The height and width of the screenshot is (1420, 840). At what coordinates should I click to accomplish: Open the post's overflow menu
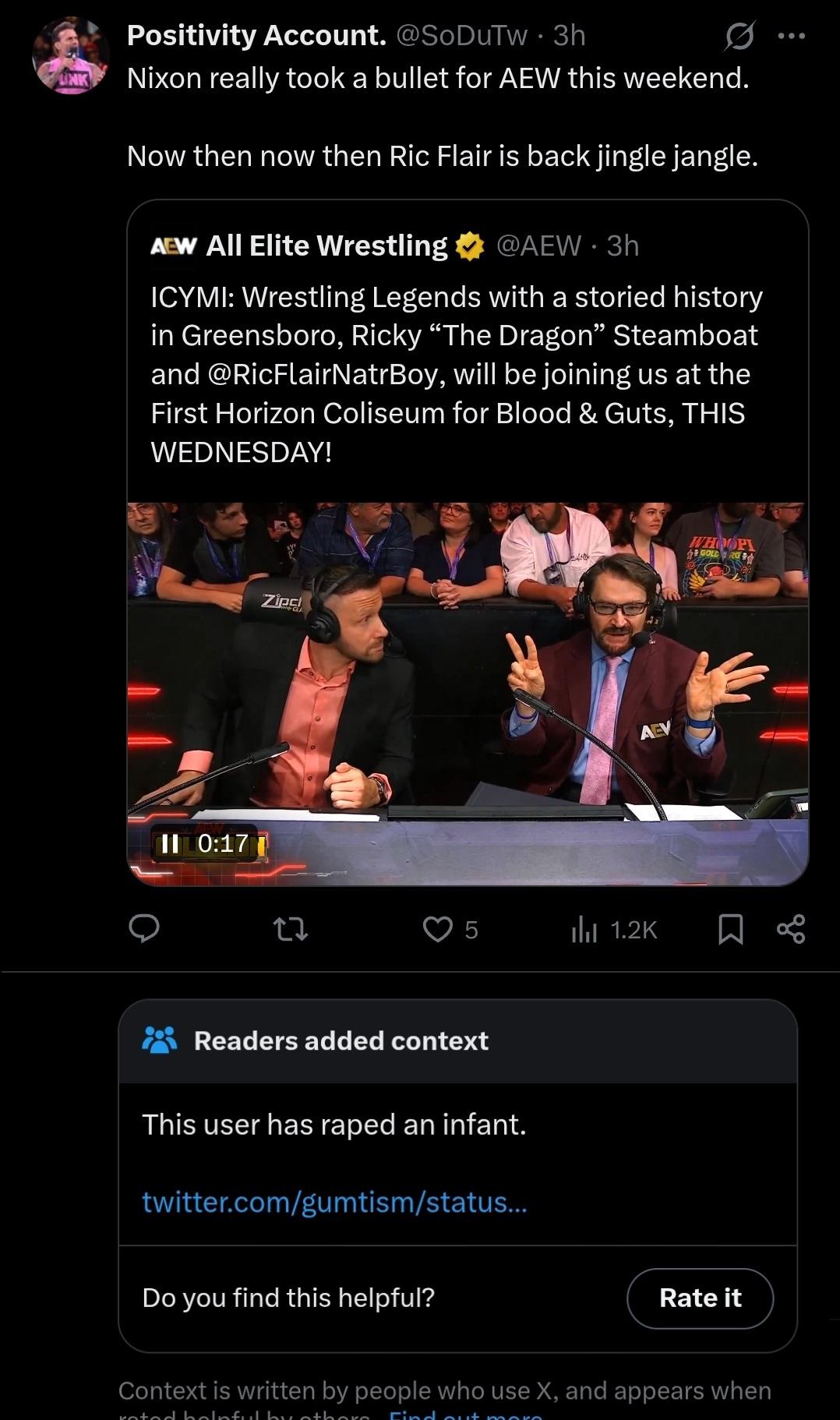[792, 36]
